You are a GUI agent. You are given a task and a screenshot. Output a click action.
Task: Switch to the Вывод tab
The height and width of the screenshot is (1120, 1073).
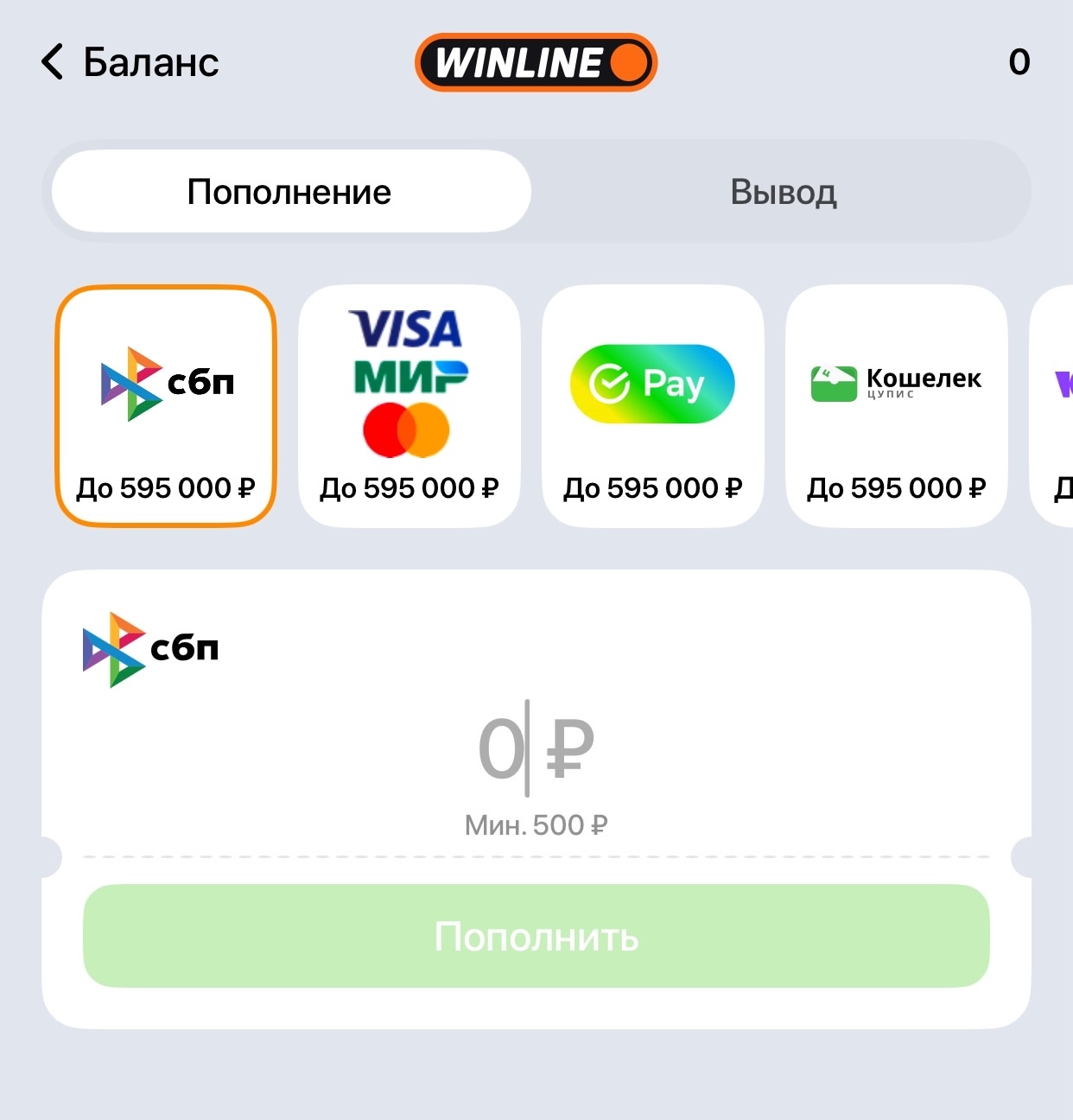click(783, 192)
